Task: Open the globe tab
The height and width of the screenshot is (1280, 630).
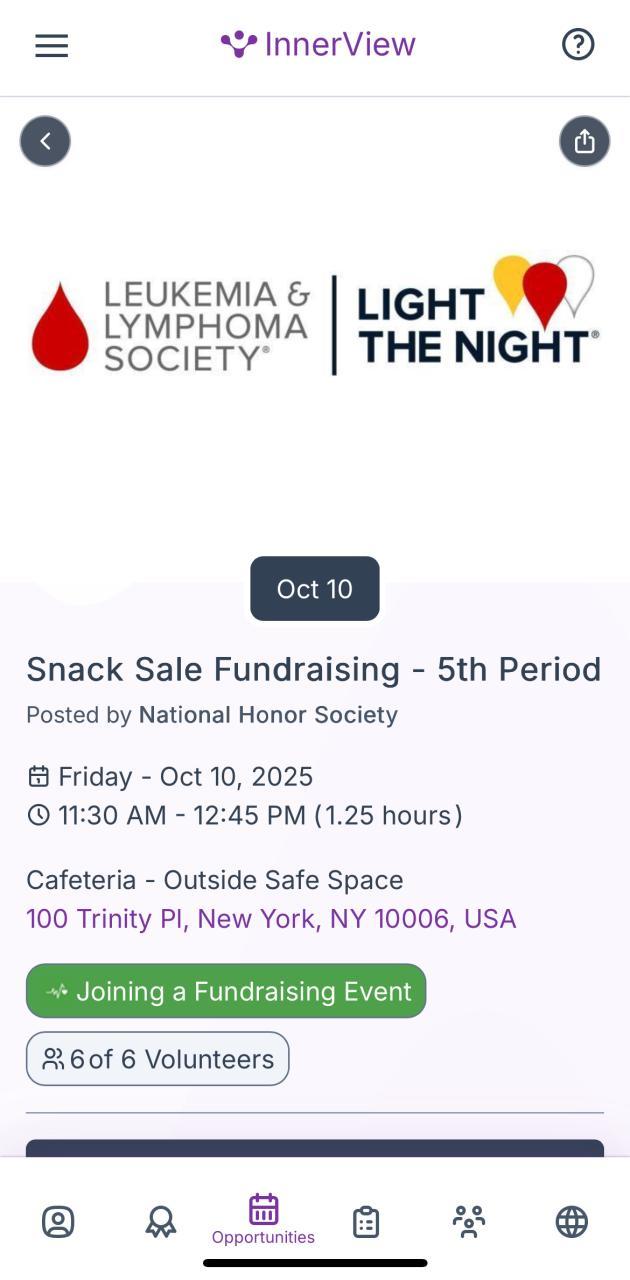Action: point(571,1221)
